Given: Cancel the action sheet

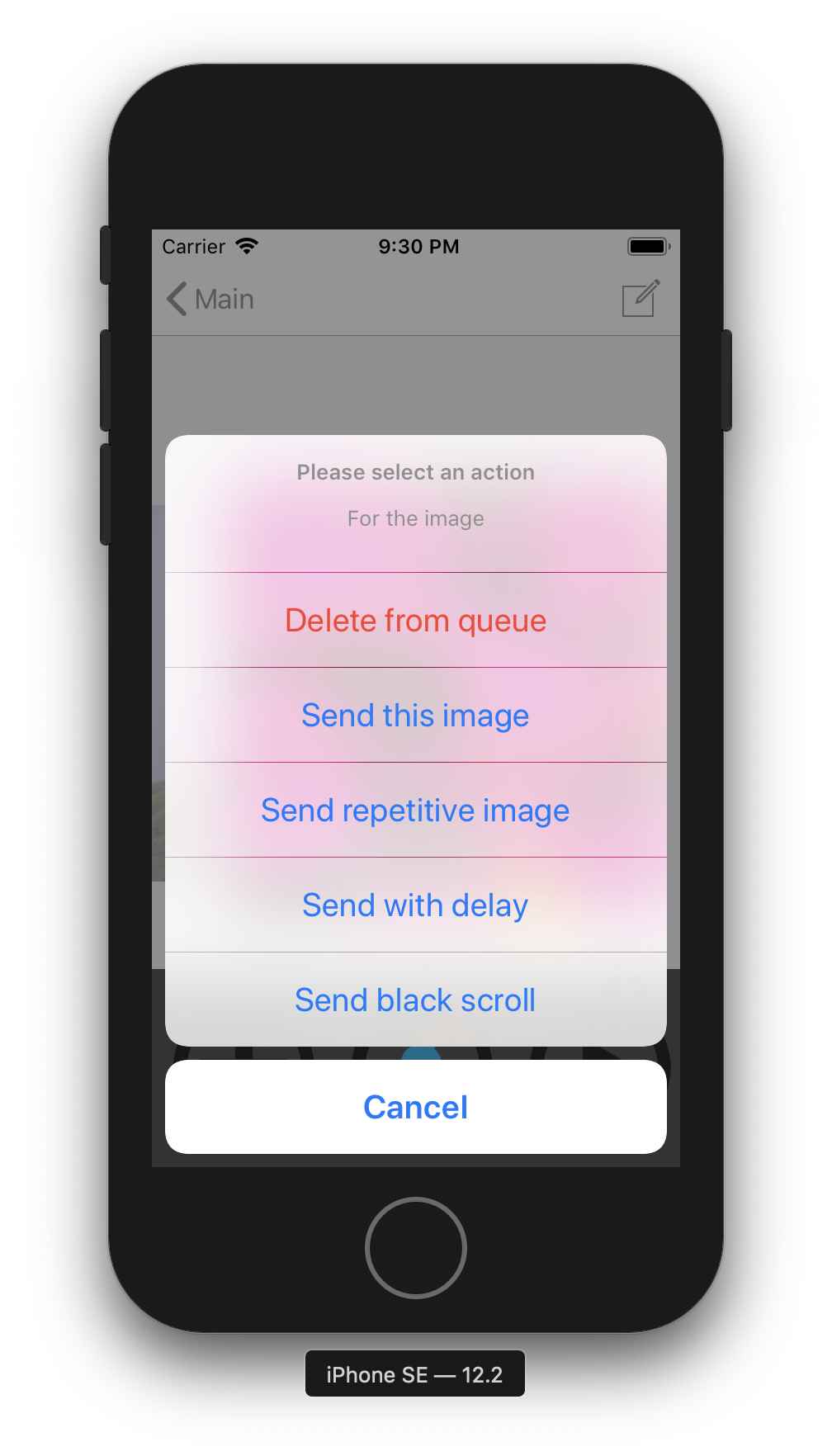Looking at the screenshot, I should [416, 1107].
